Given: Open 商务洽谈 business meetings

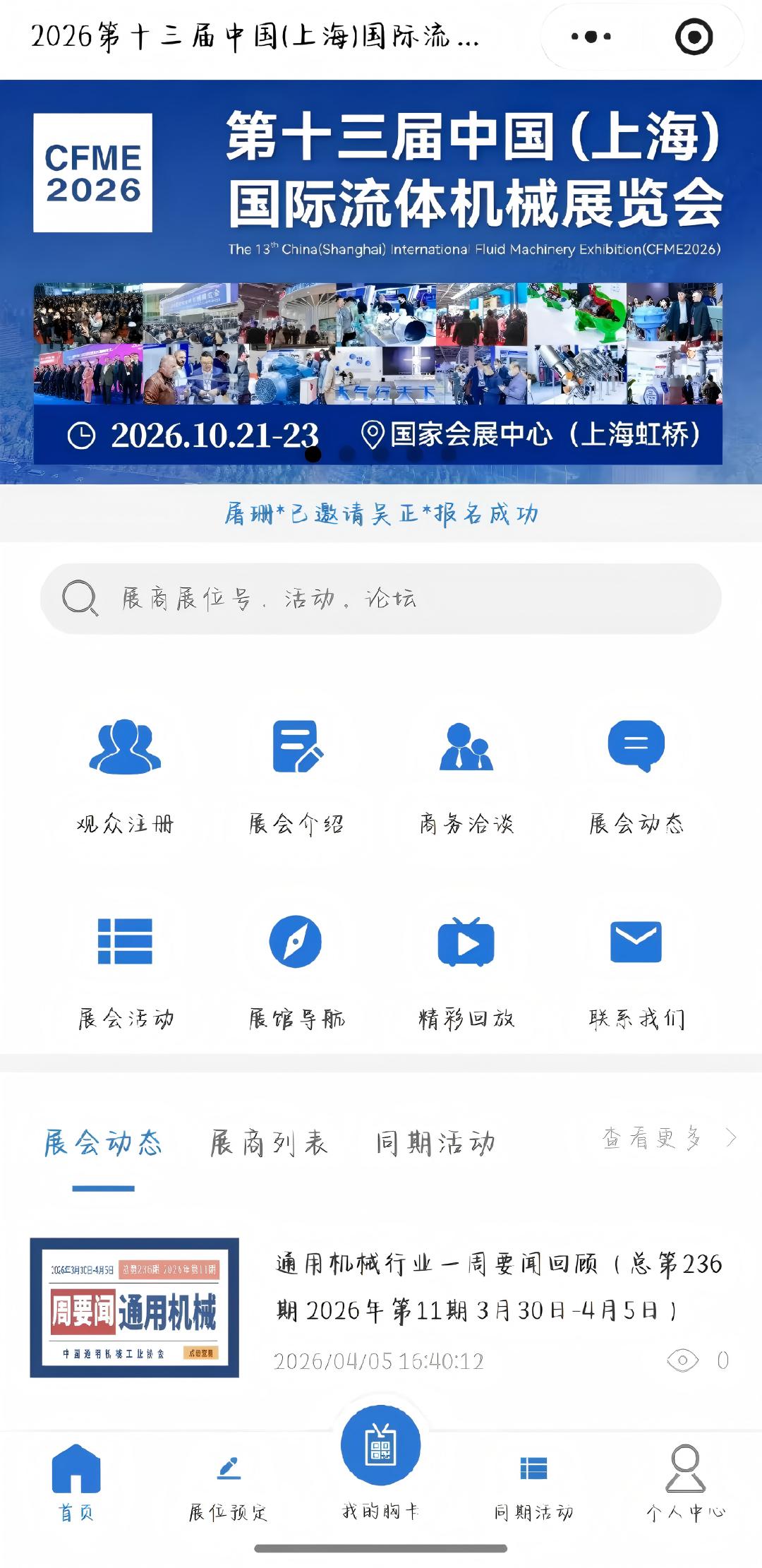Looking at the screenshot, I should pos(466,774).
